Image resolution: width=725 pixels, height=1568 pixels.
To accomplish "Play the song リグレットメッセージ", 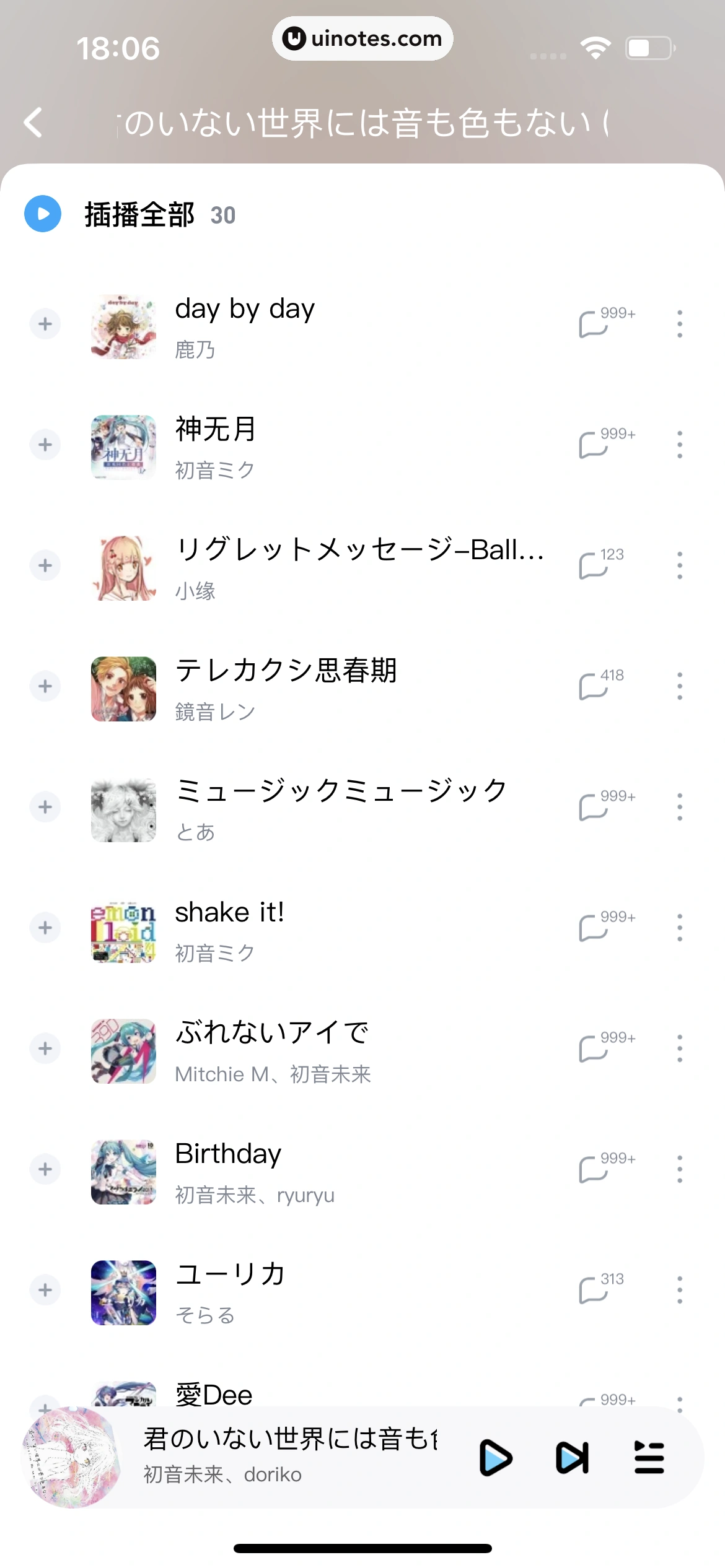I will pos(359,550).
